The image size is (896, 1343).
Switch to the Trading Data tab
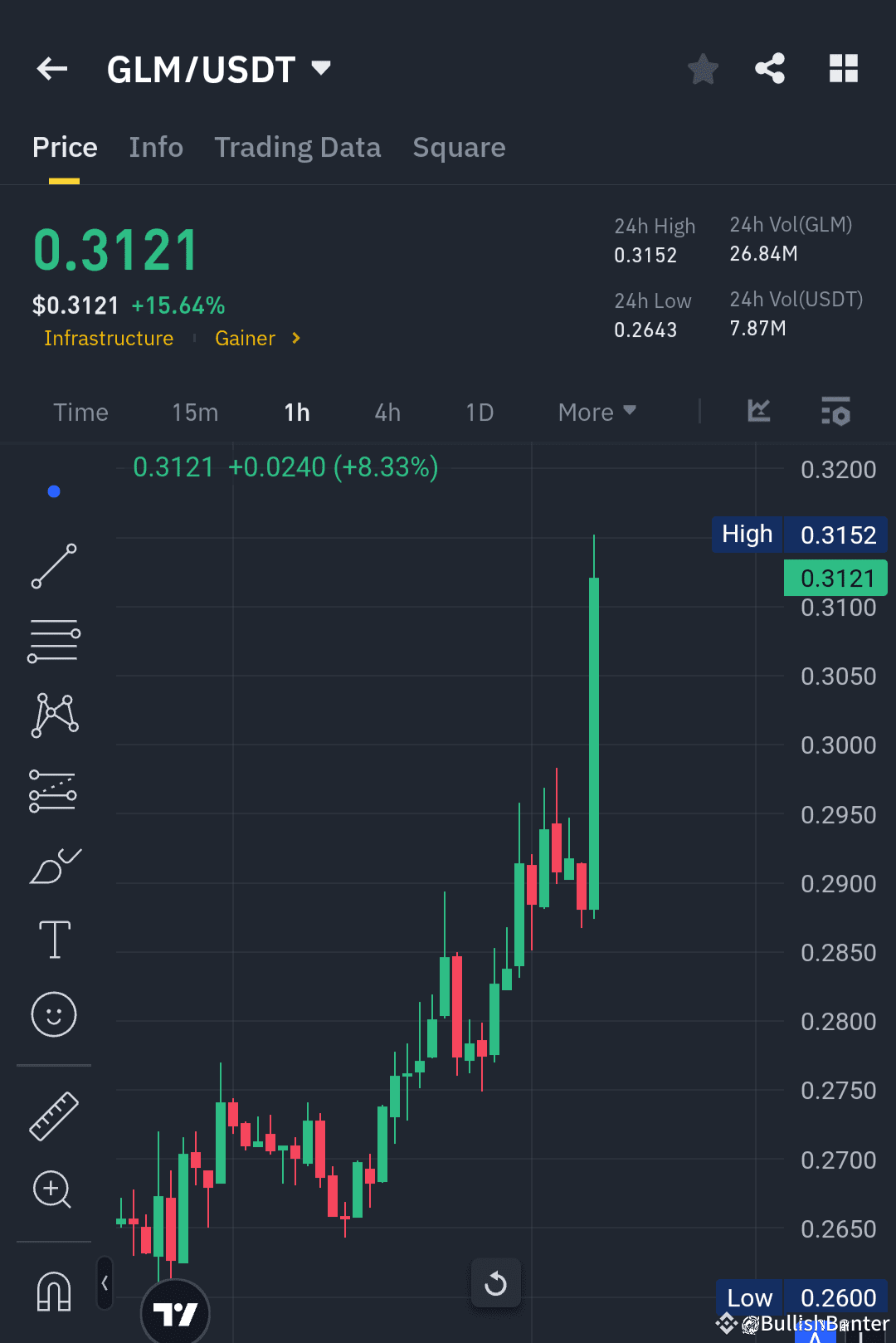297,147
